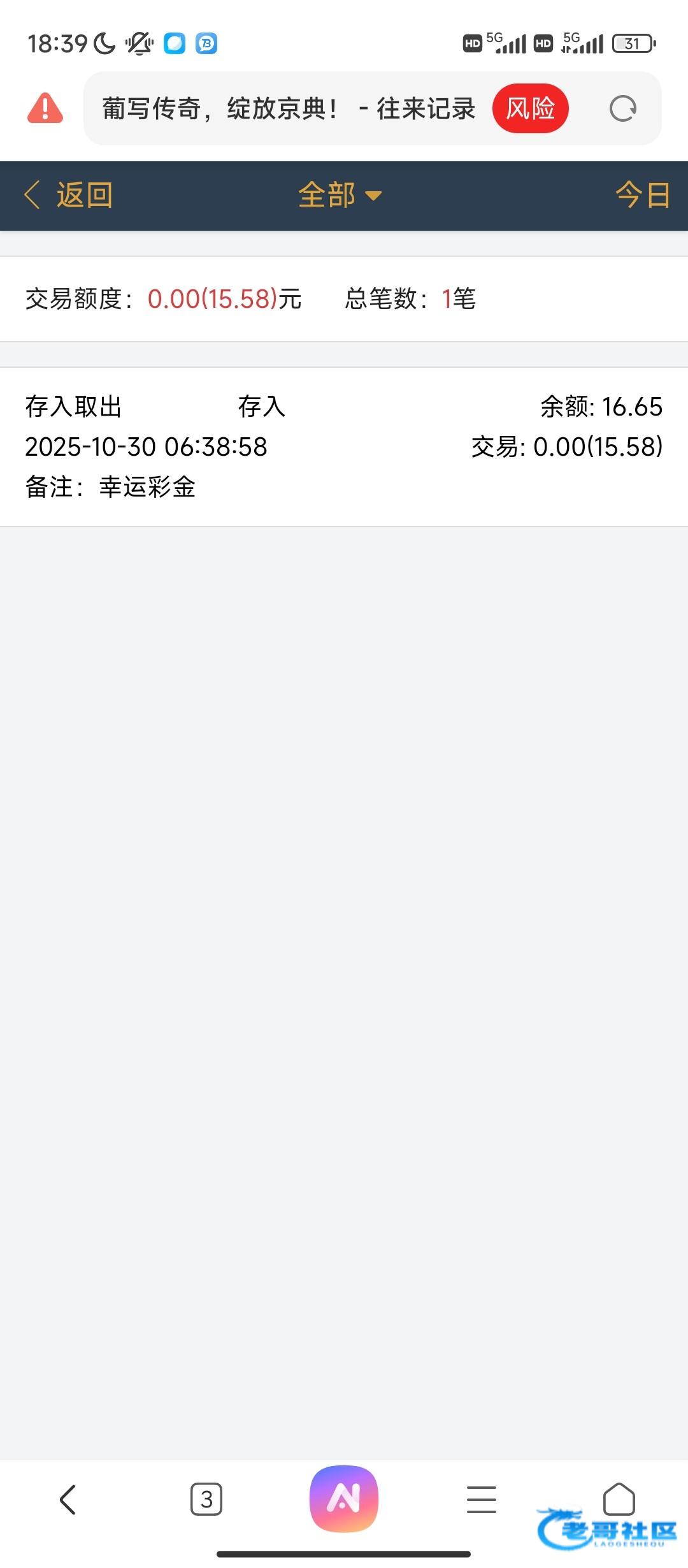Screen dimensions: 688x1568
Task: Tap the red 风险 risk badge
Action: point(530,108)
